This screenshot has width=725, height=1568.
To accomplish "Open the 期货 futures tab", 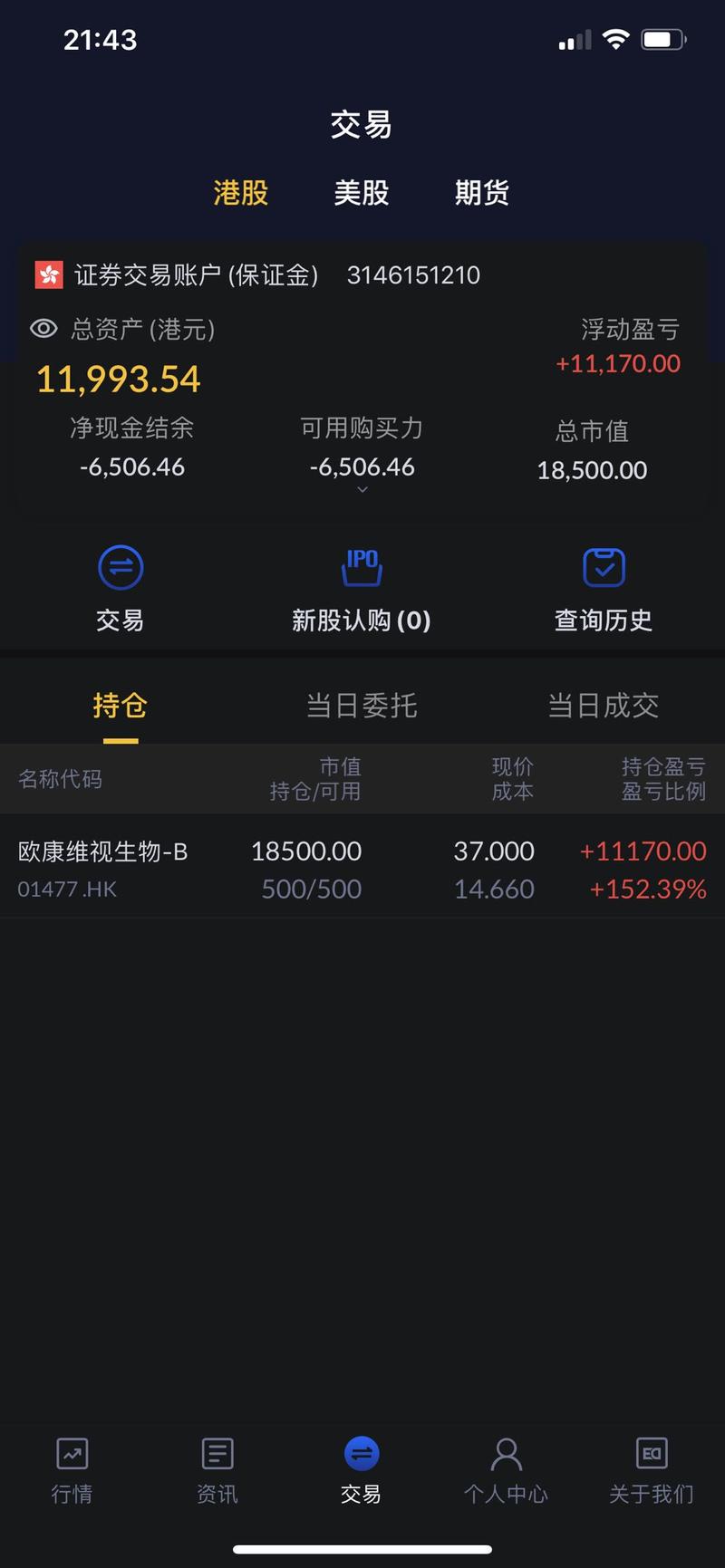I will [x=482, y=193].
